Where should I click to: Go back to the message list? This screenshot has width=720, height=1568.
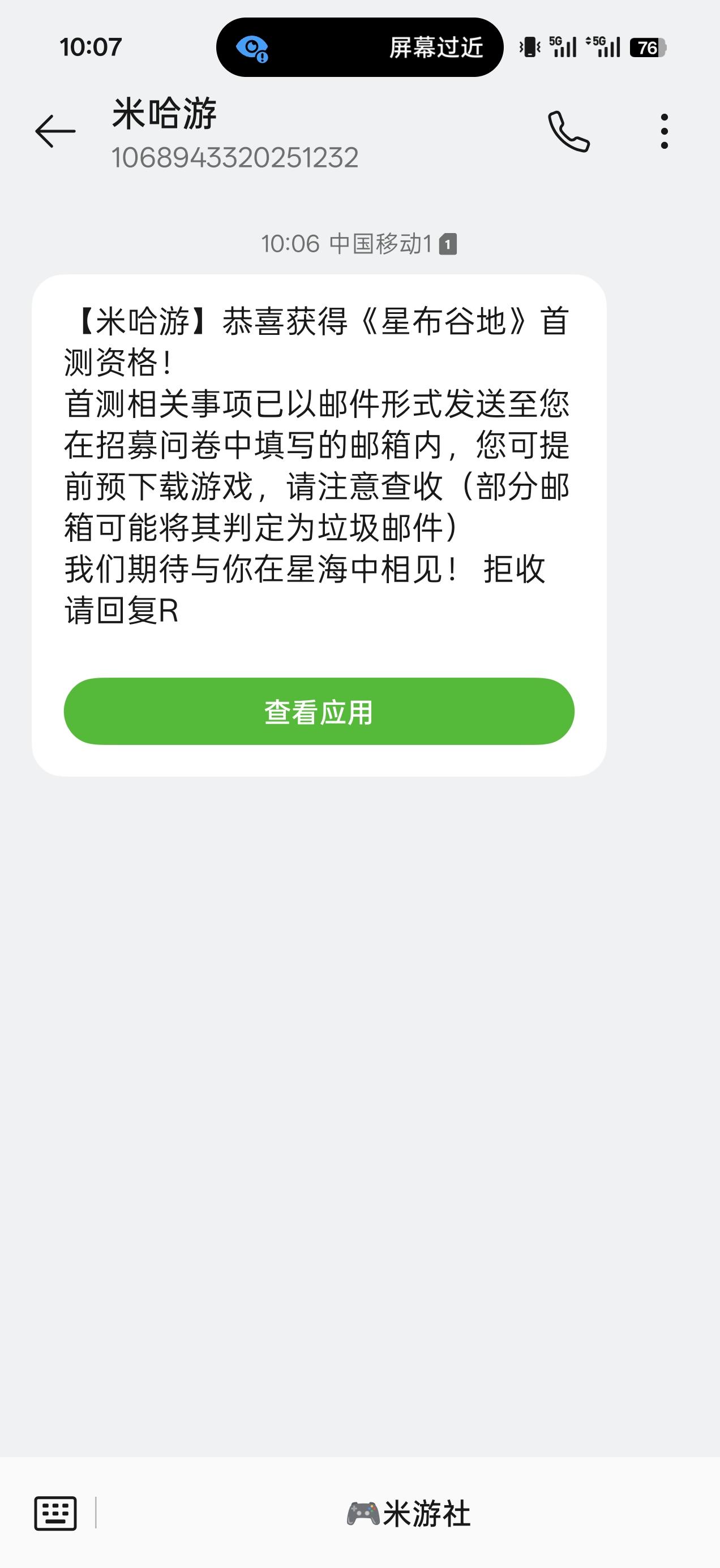tap(55, 131)
